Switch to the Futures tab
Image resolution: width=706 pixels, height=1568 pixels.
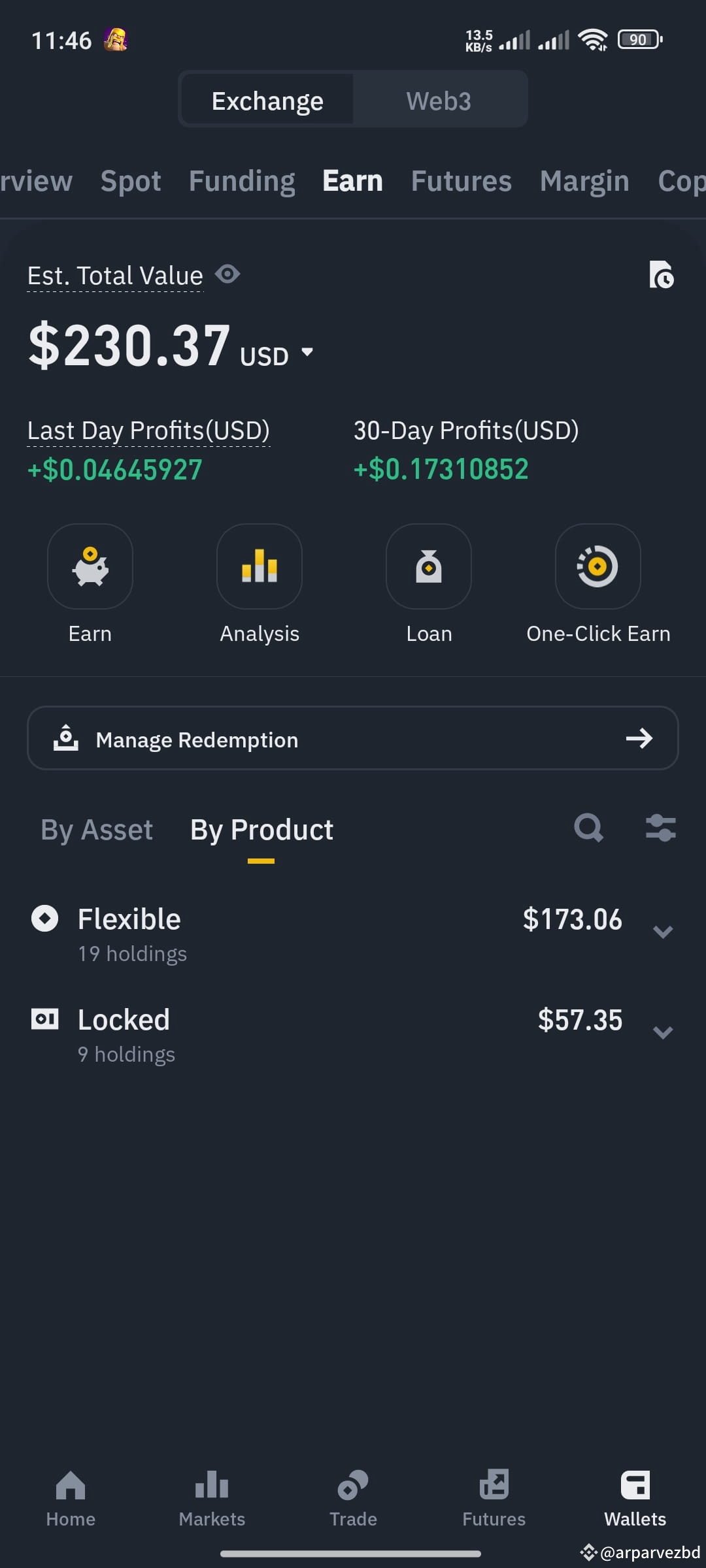(462, 180)
